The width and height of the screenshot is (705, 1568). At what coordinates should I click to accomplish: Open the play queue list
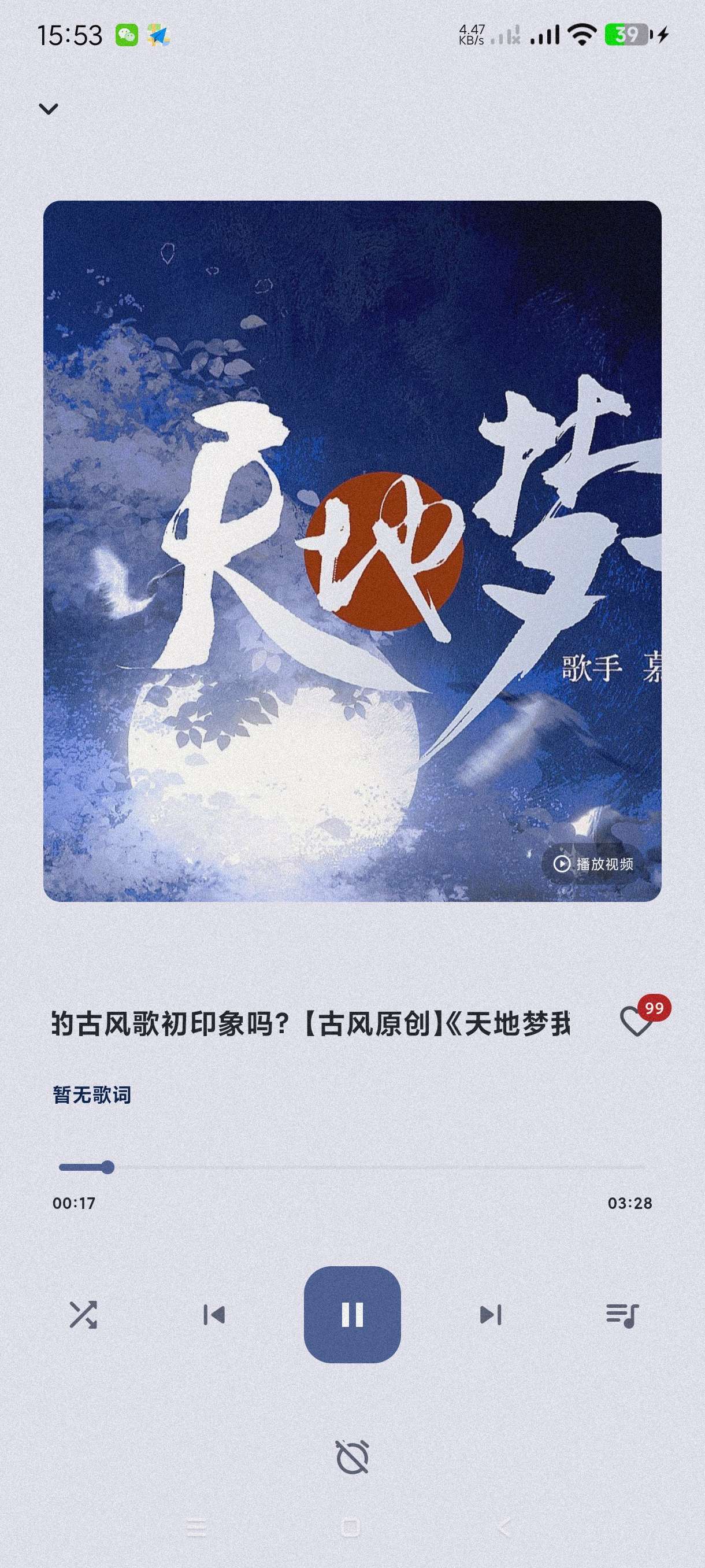click(x=622, y=1315)
